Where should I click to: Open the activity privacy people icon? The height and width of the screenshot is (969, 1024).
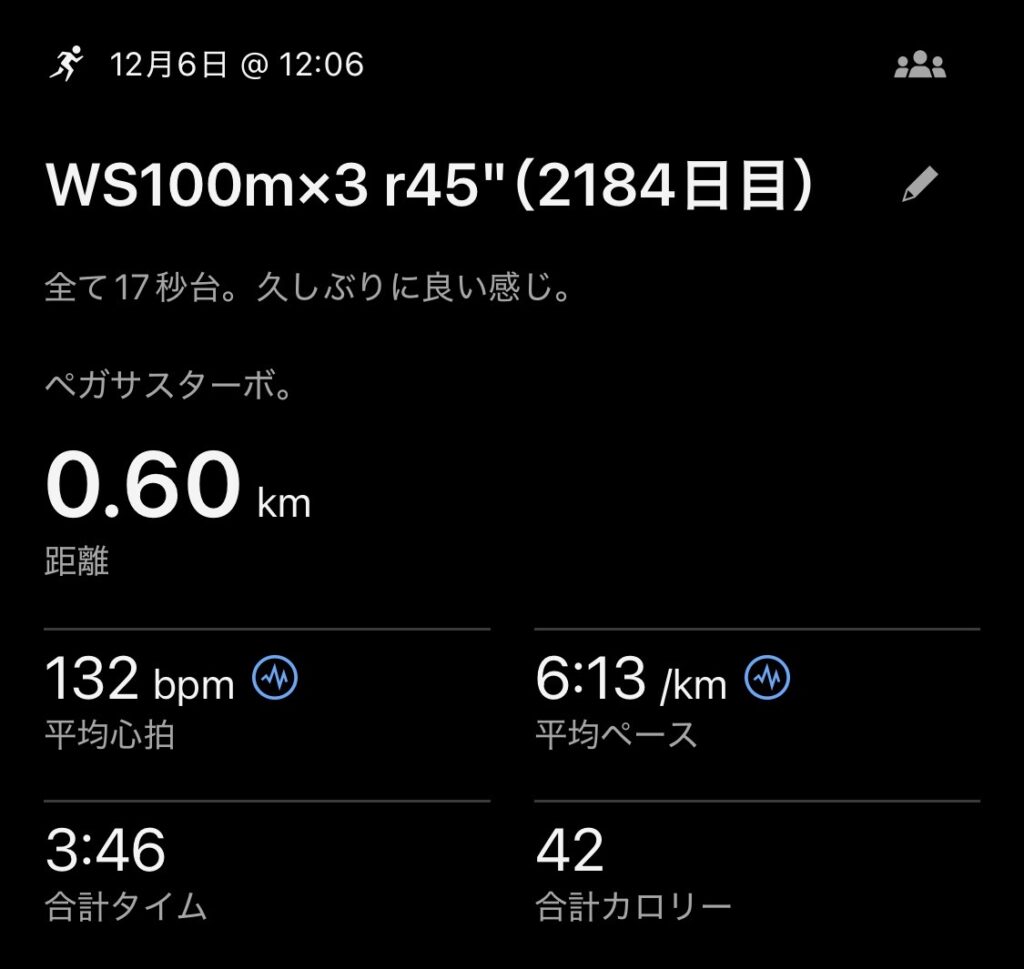(x=919, y=67)
